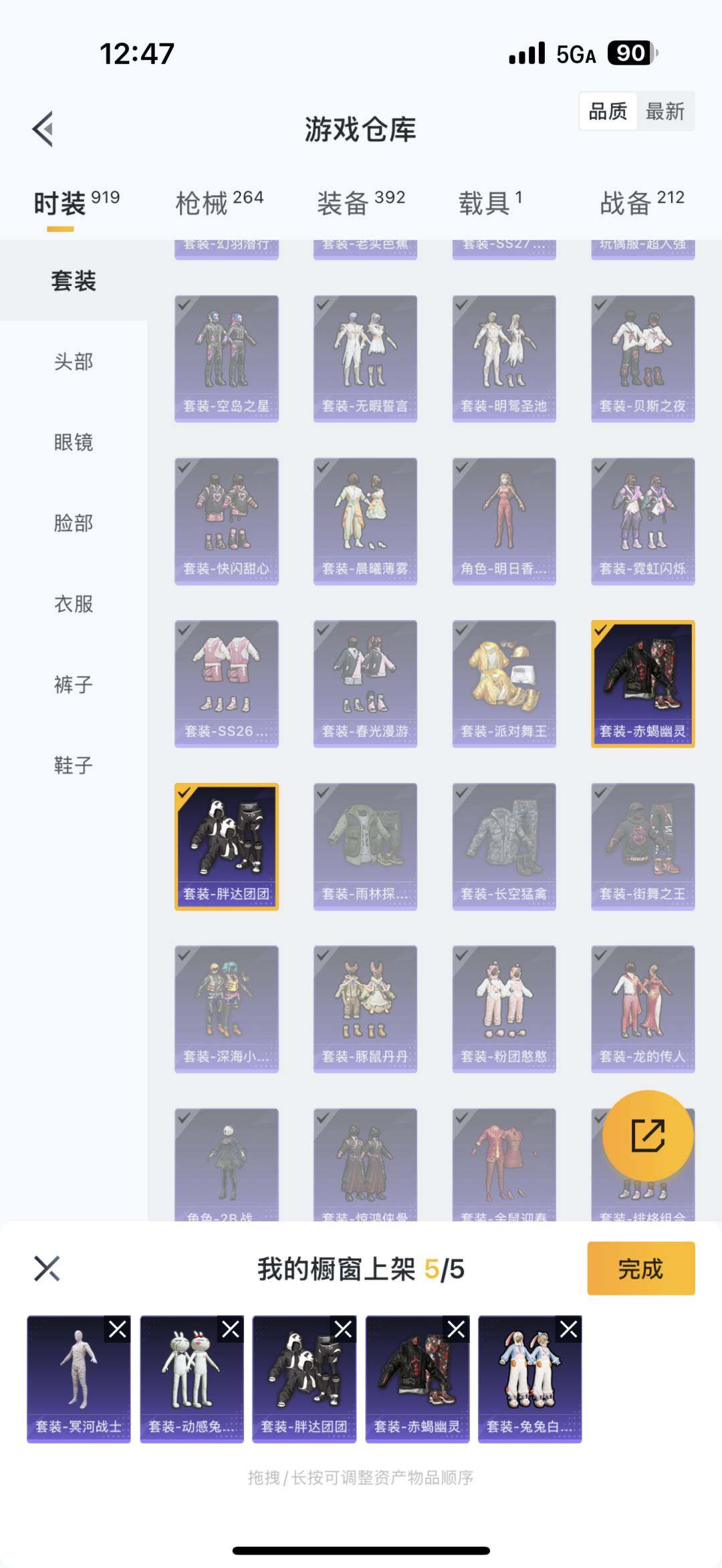
Task: Open the 战备 tab
Action: point(641,202)
